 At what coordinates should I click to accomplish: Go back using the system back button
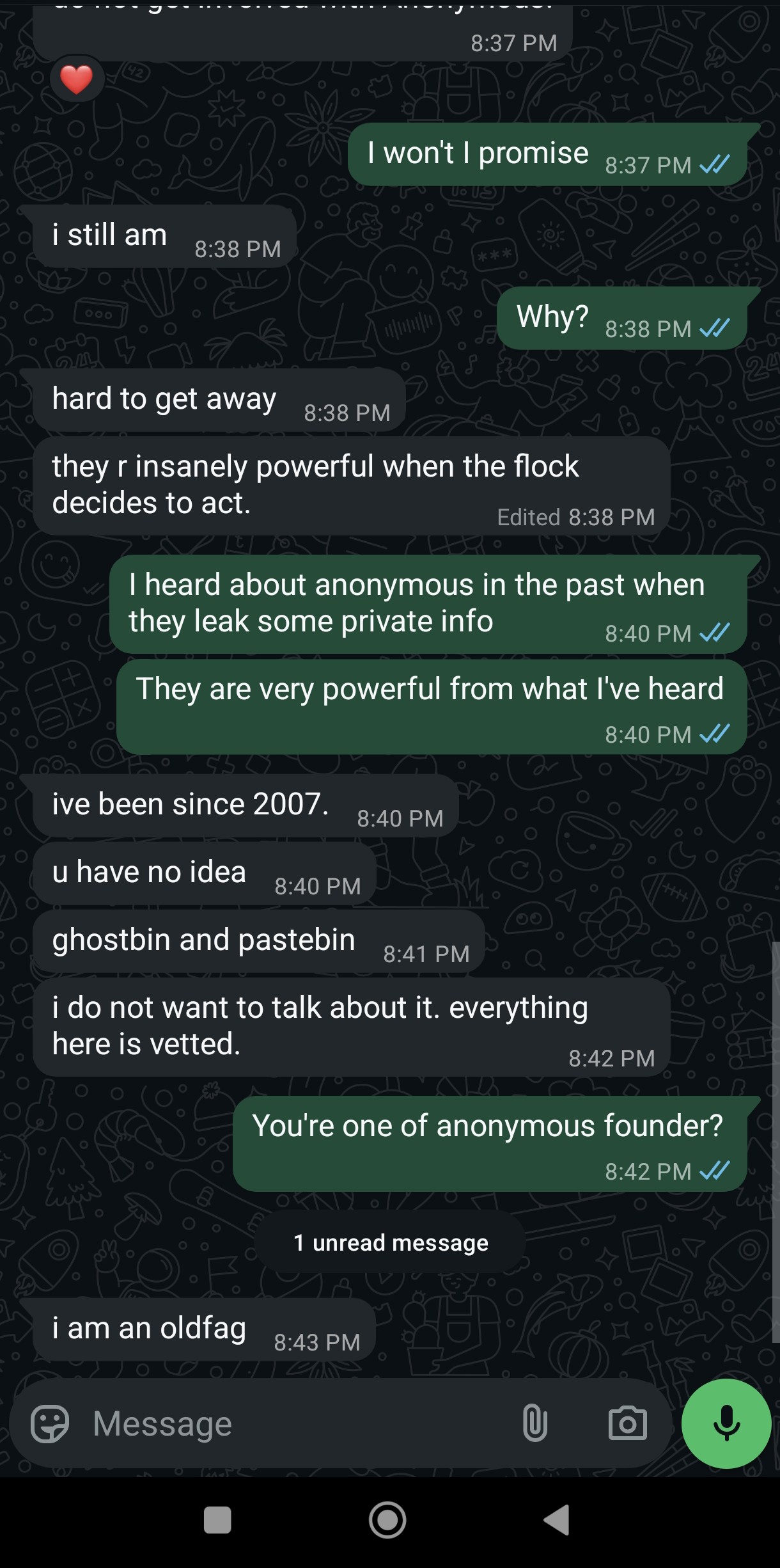556,1520
